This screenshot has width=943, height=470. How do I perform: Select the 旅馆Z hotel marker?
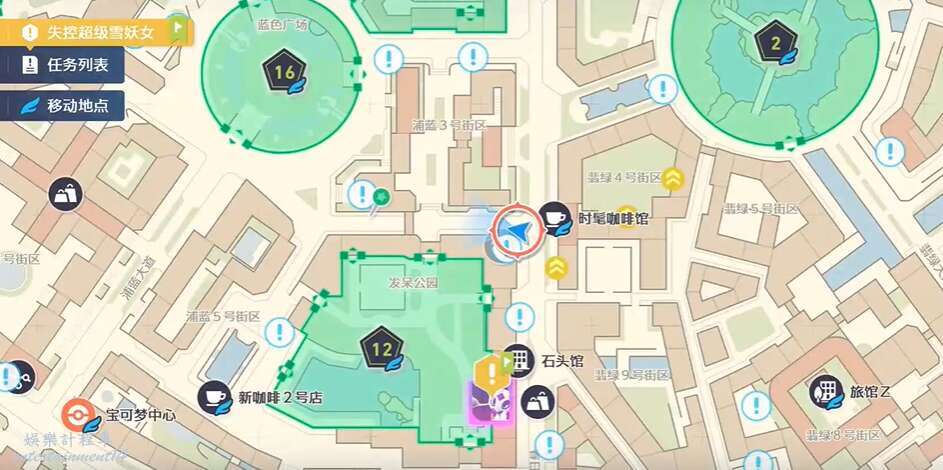[x=827, y=391]
